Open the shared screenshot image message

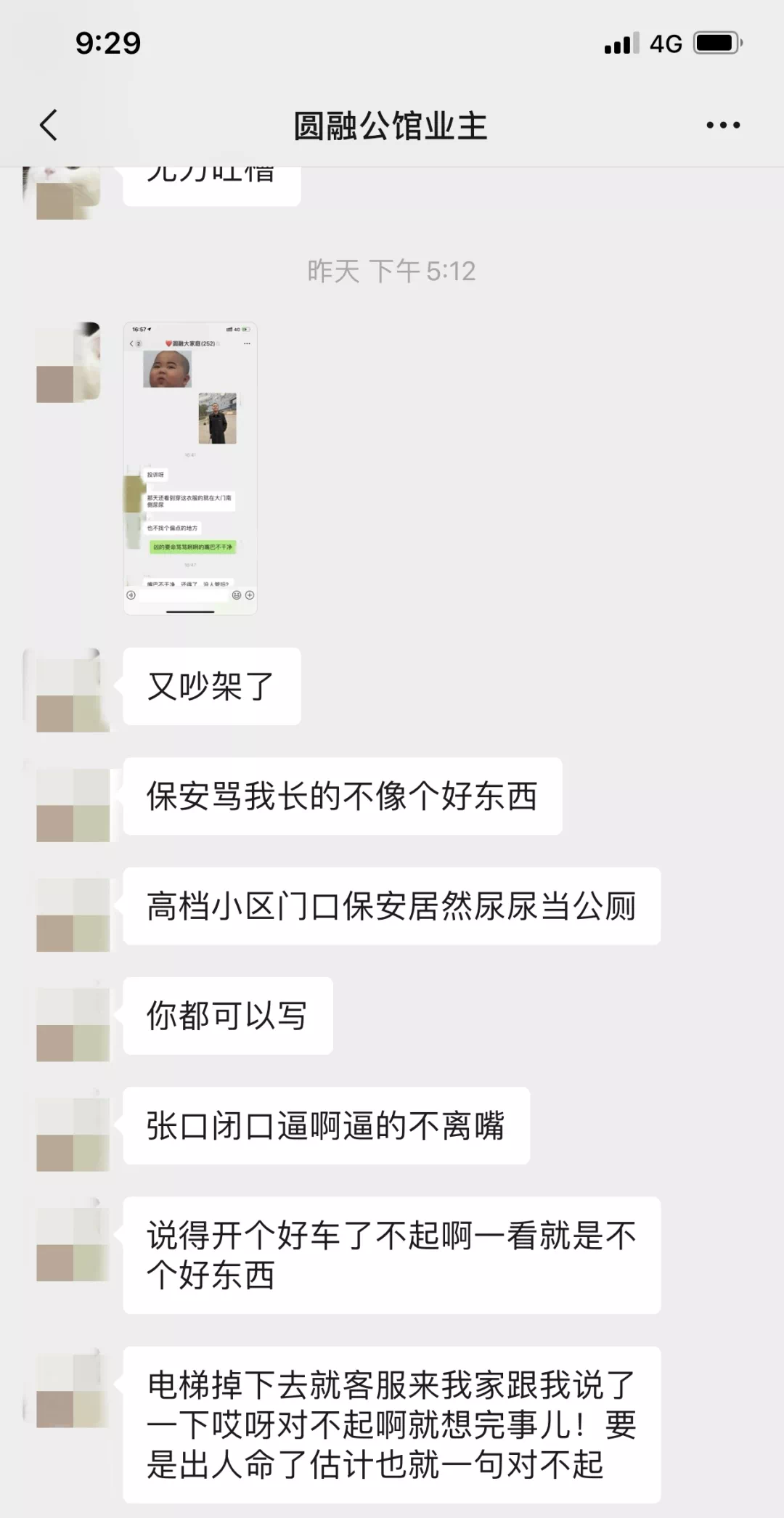(190, 468)
